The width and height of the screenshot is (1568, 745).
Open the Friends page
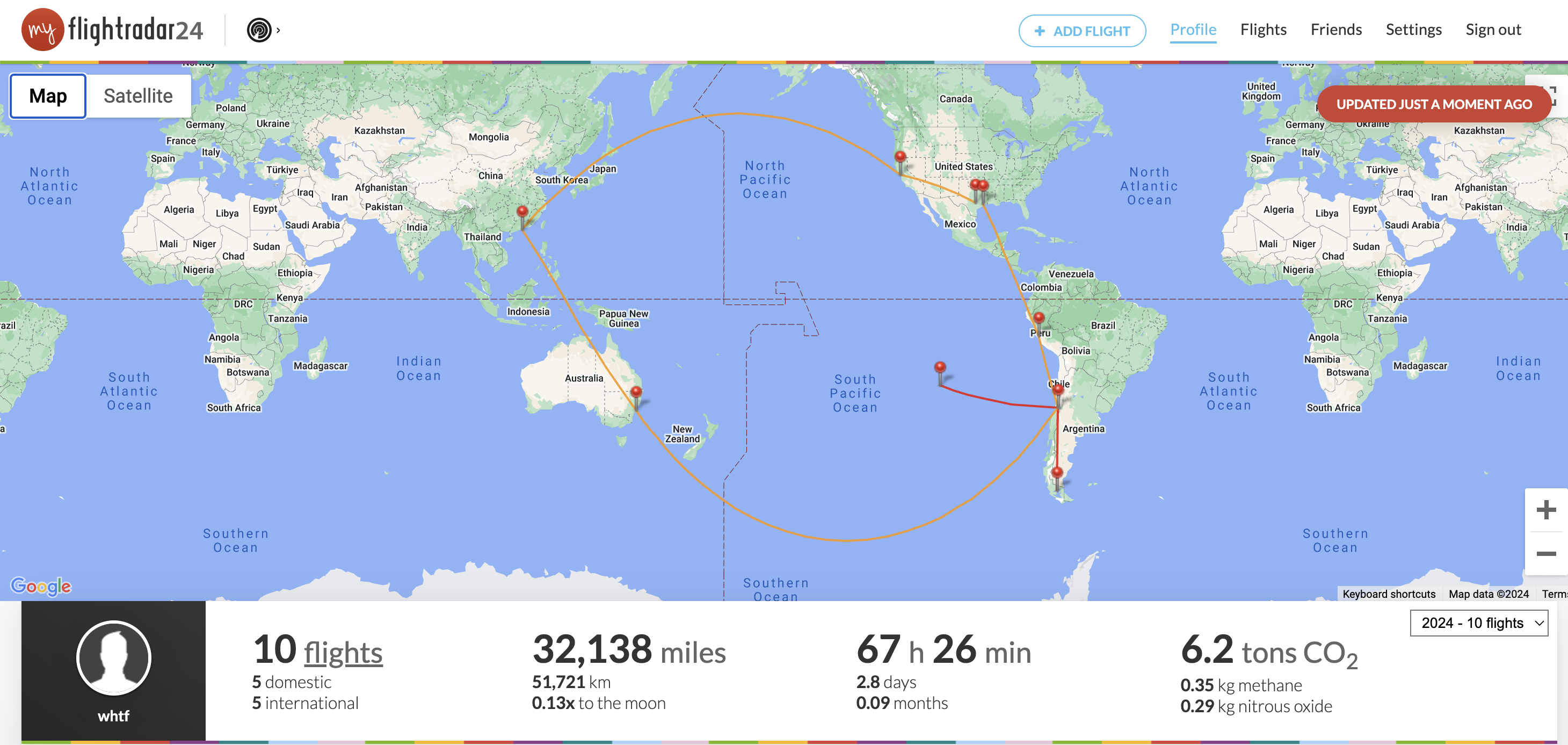[1335, 30]
